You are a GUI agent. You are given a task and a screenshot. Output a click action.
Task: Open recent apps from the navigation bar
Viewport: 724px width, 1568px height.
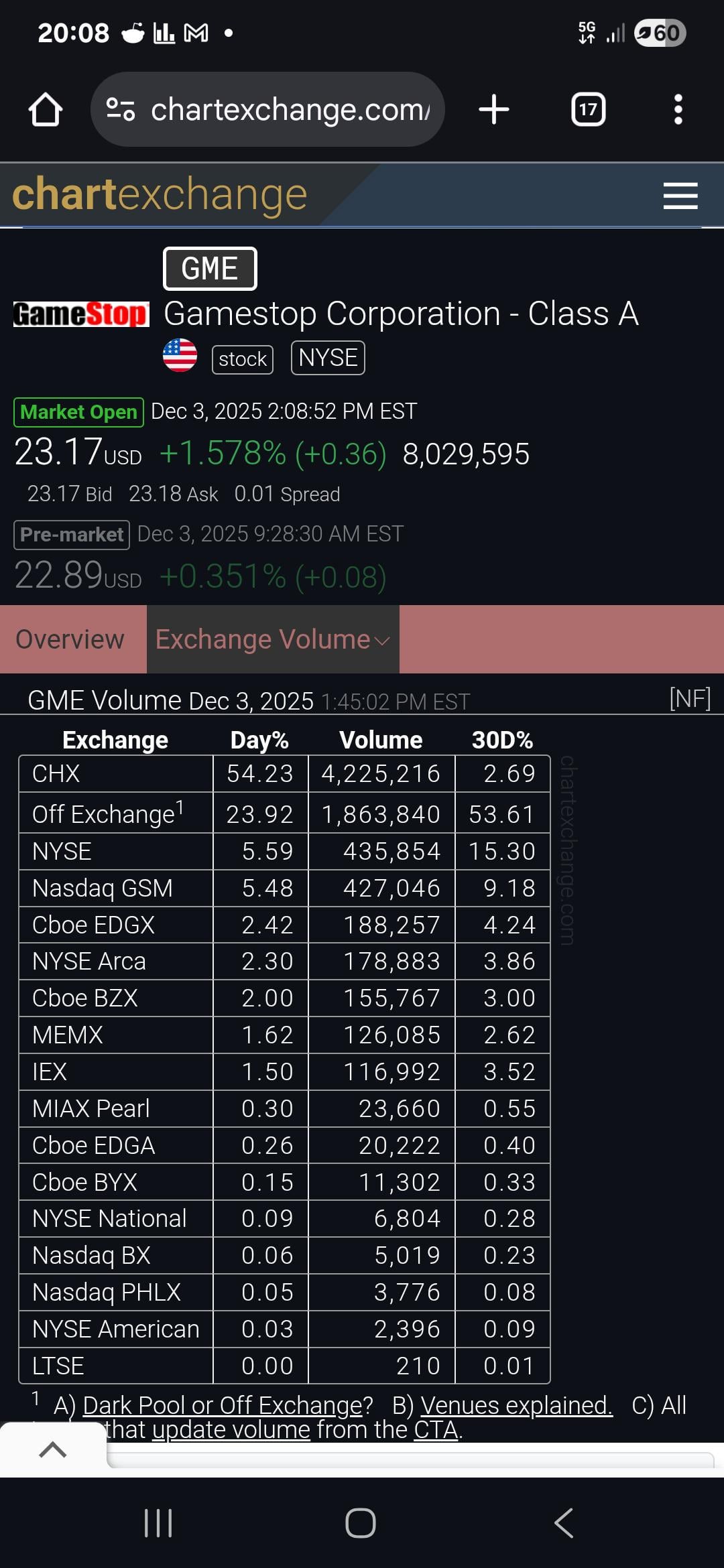[x=159, y=1523]
